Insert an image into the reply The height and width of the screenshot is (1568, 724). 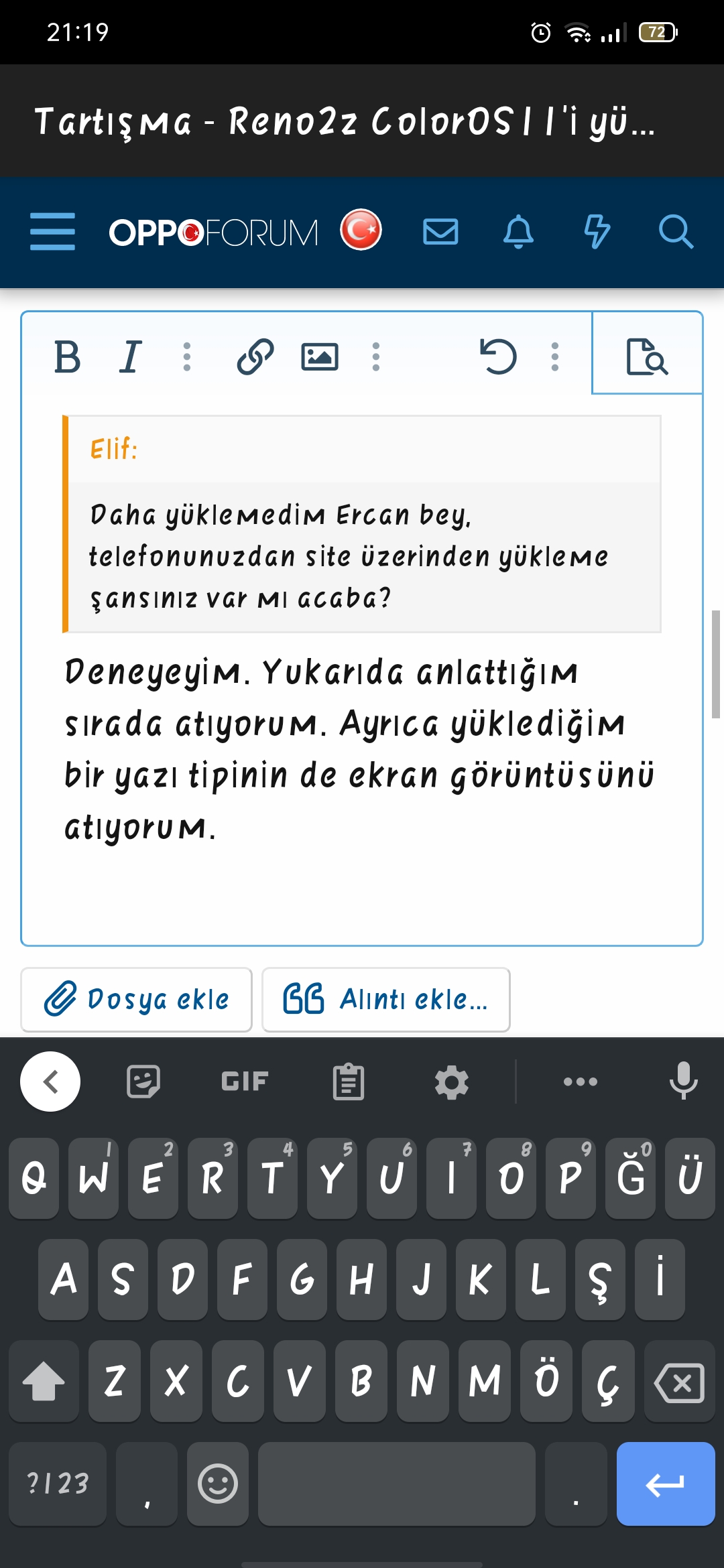coord(320,356)
